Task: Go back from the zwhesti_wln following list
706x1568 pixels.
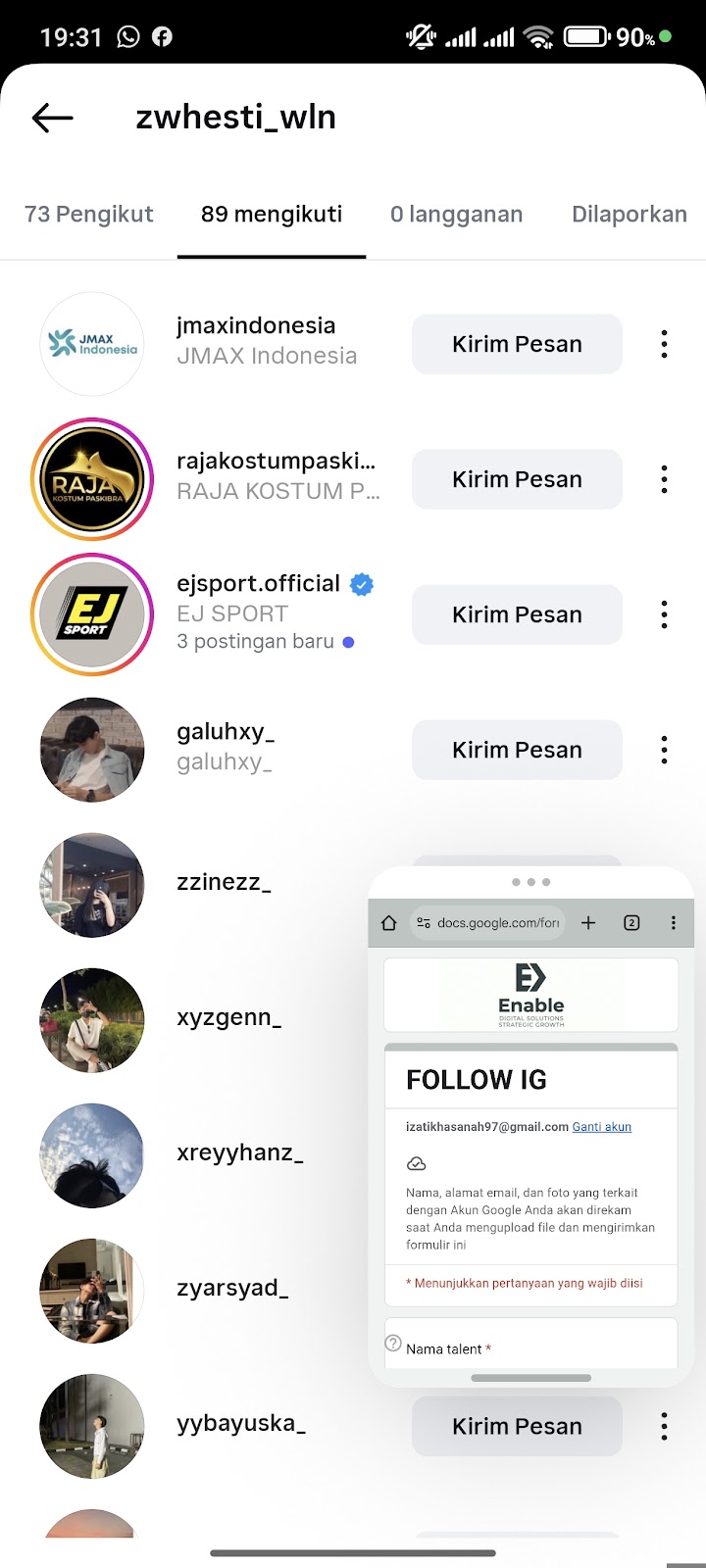Action: coord(53,118)
